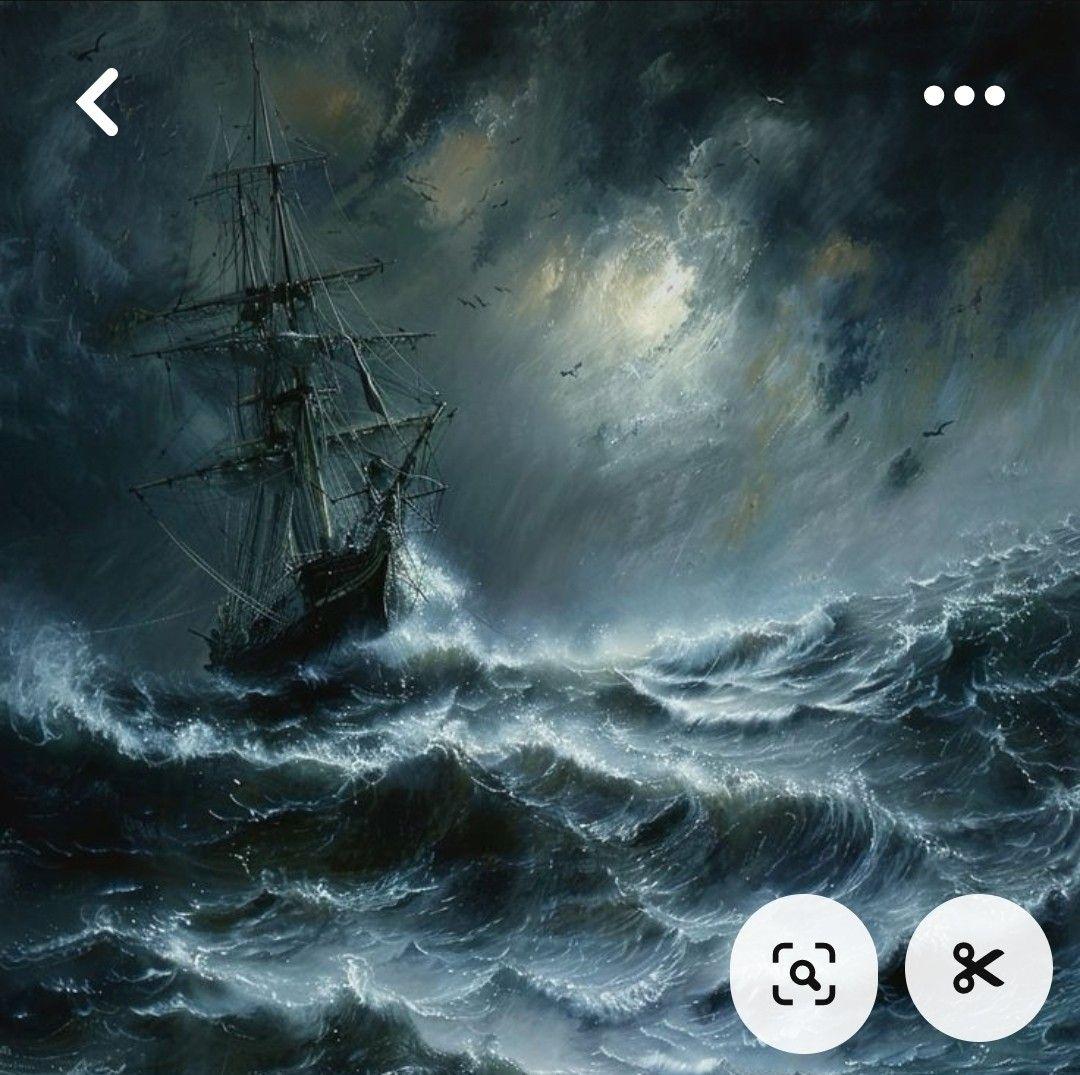Image resolution: width=1080 pixels, height=1075 pixels.
Task: Start a visual search of this image
Action: 804,969
